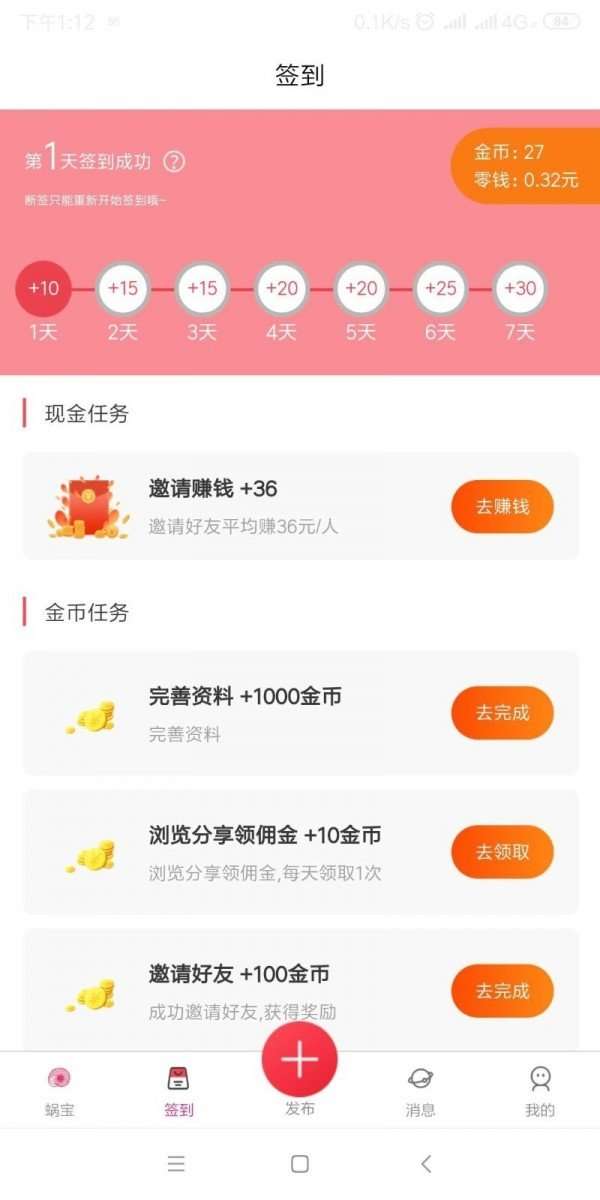Tap 去完成 next to 完善资料
Image resolution: width=600 pixels, height=1200 pixels.
click(502, 713)
